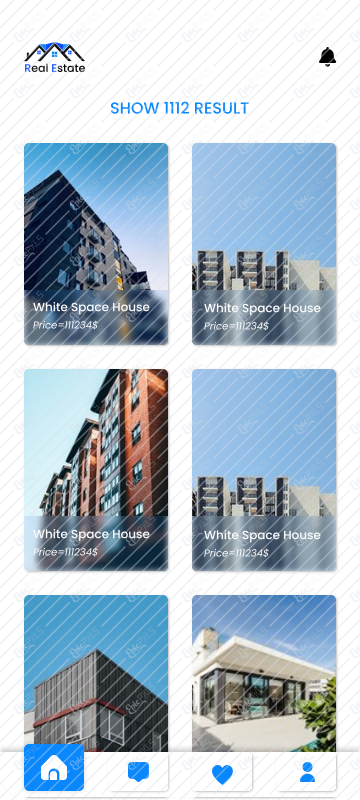Open the messages chat tab
This screenshot has width=360, height=800.
click(138, 772)
